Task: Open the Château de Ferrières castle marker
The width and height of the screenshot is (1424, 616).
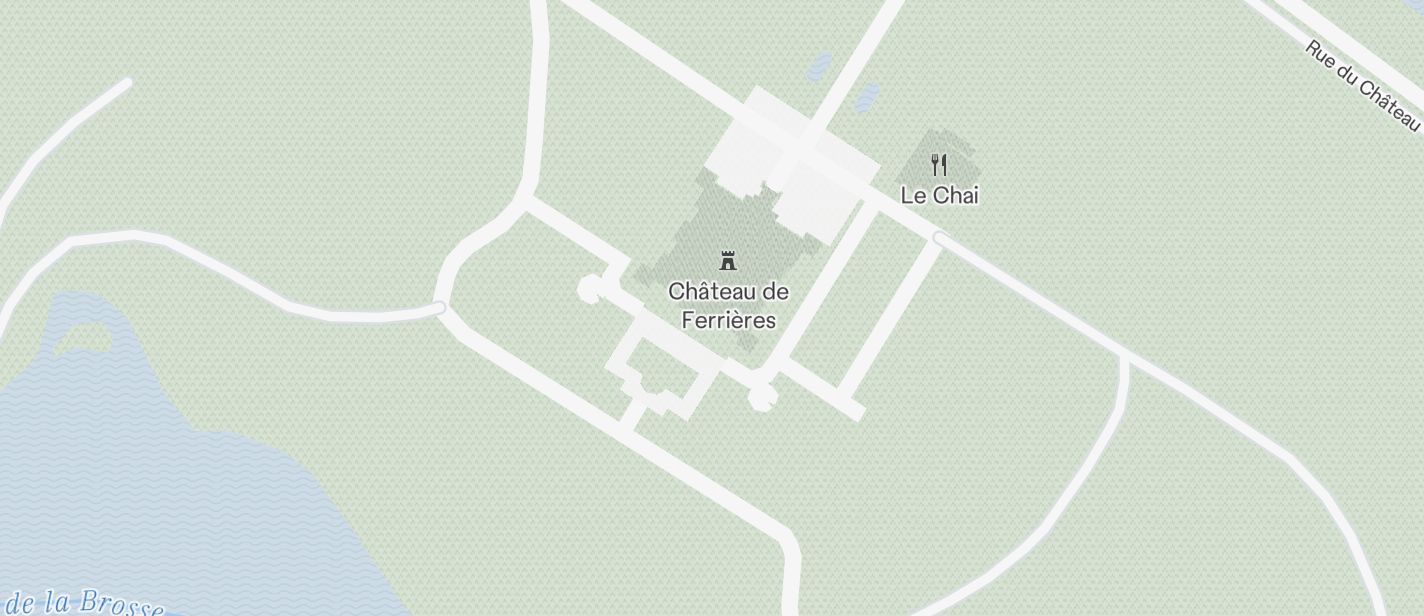Action: [x=728, y=262]
